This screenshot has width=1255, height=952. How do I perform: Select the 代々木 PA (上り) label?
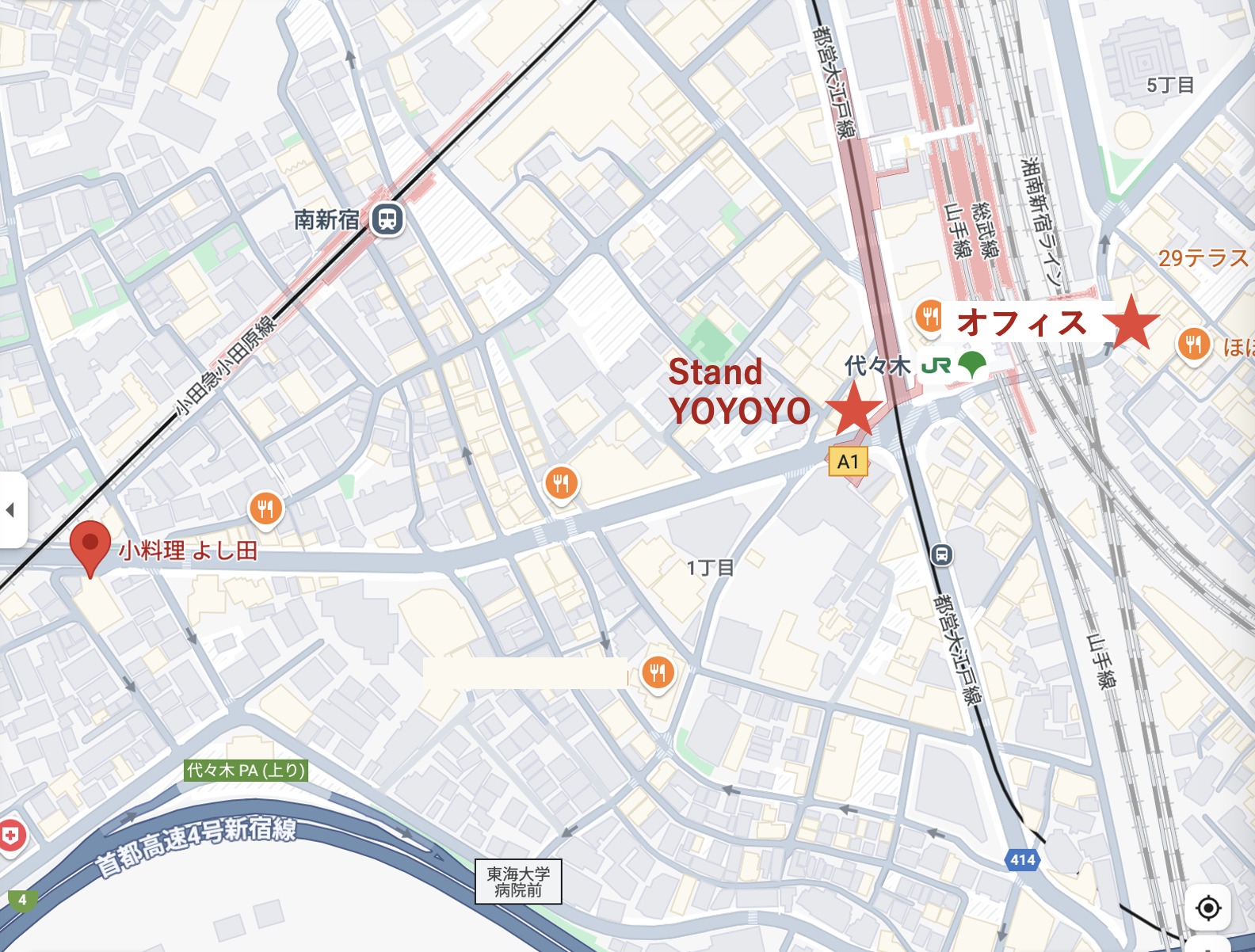pos(246,770)
